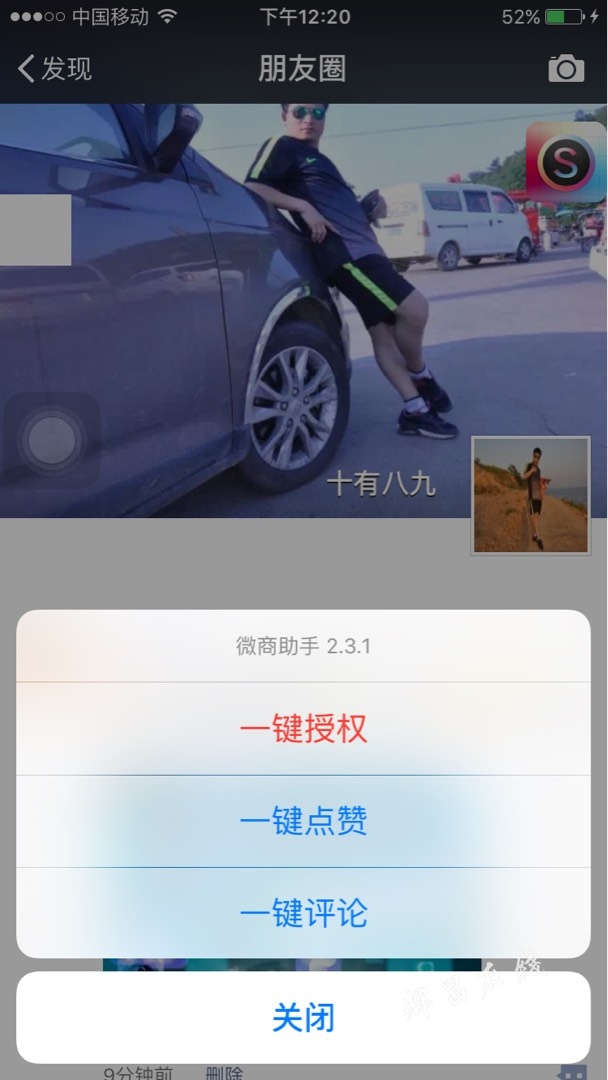Open the camera to post
This screenshot has height=1080, width=608.
566,69
